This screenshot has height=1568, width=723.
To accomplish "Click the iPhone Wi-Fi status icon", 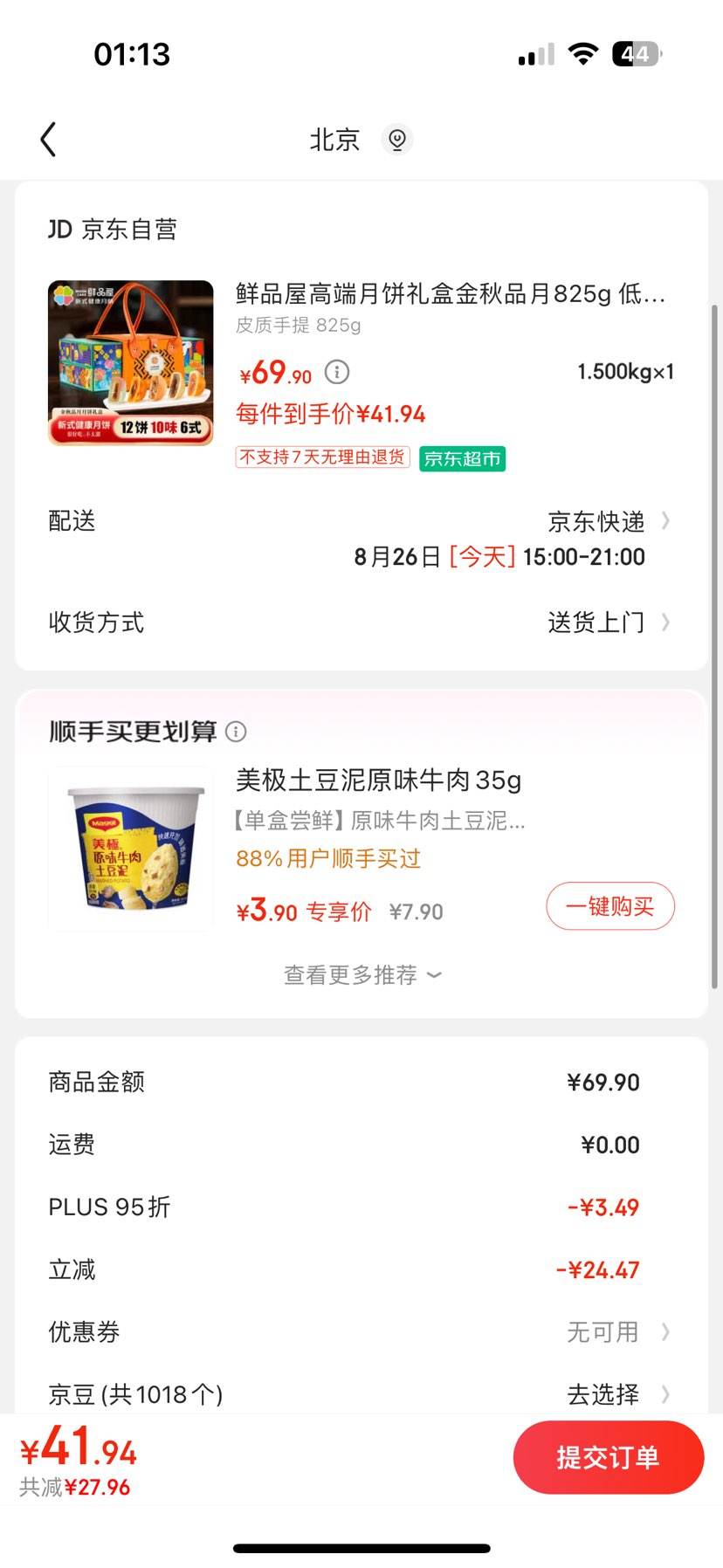I will click(x=582, y=52).
